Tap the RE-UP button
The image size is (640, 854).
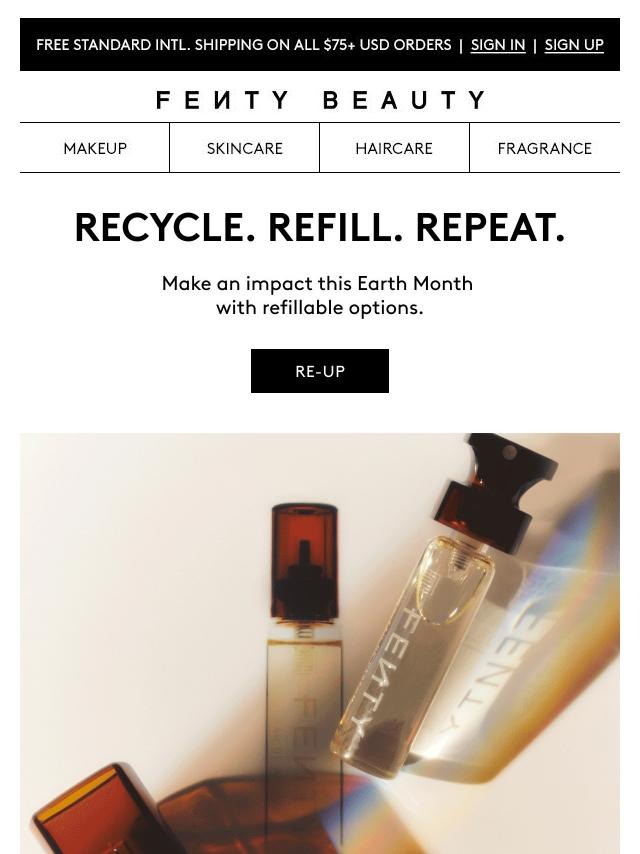coord(319,371)
